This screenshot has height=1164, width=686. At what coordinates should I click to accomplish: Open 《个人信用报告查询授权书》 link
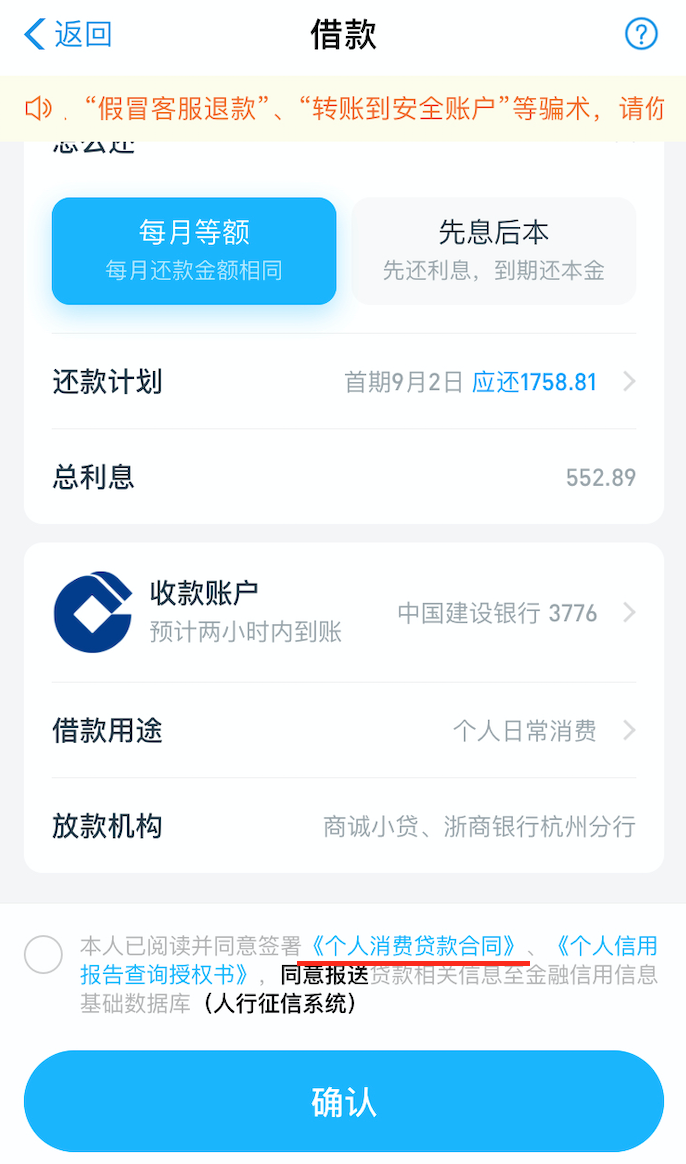[170, 975]
